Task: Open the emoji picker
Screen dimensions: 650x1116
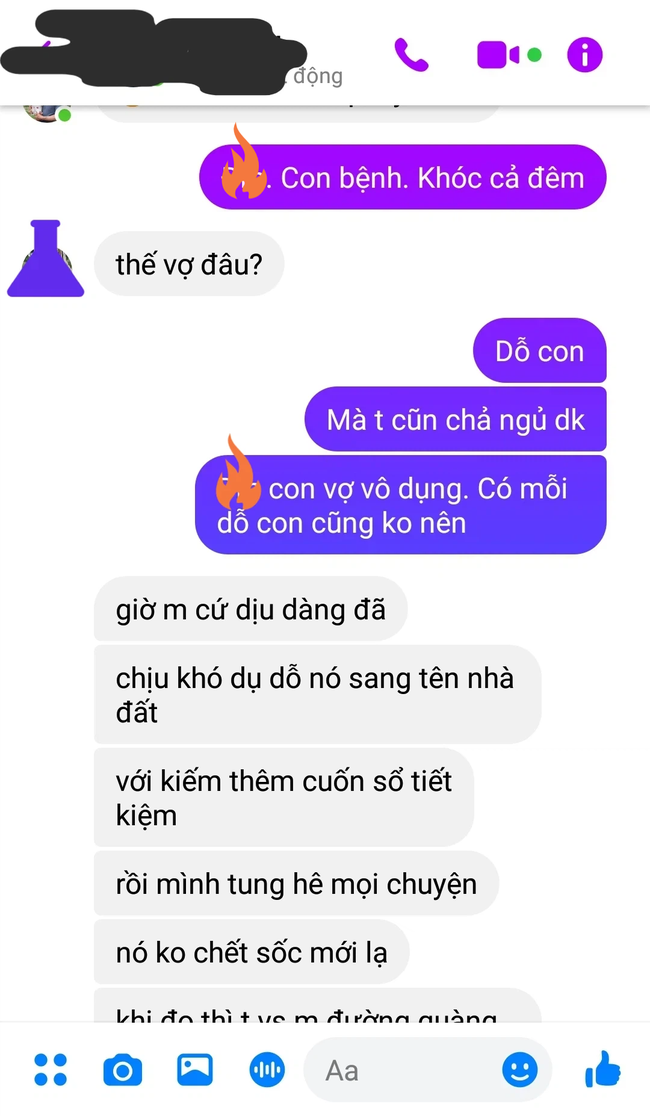Action: (519, 1070)
